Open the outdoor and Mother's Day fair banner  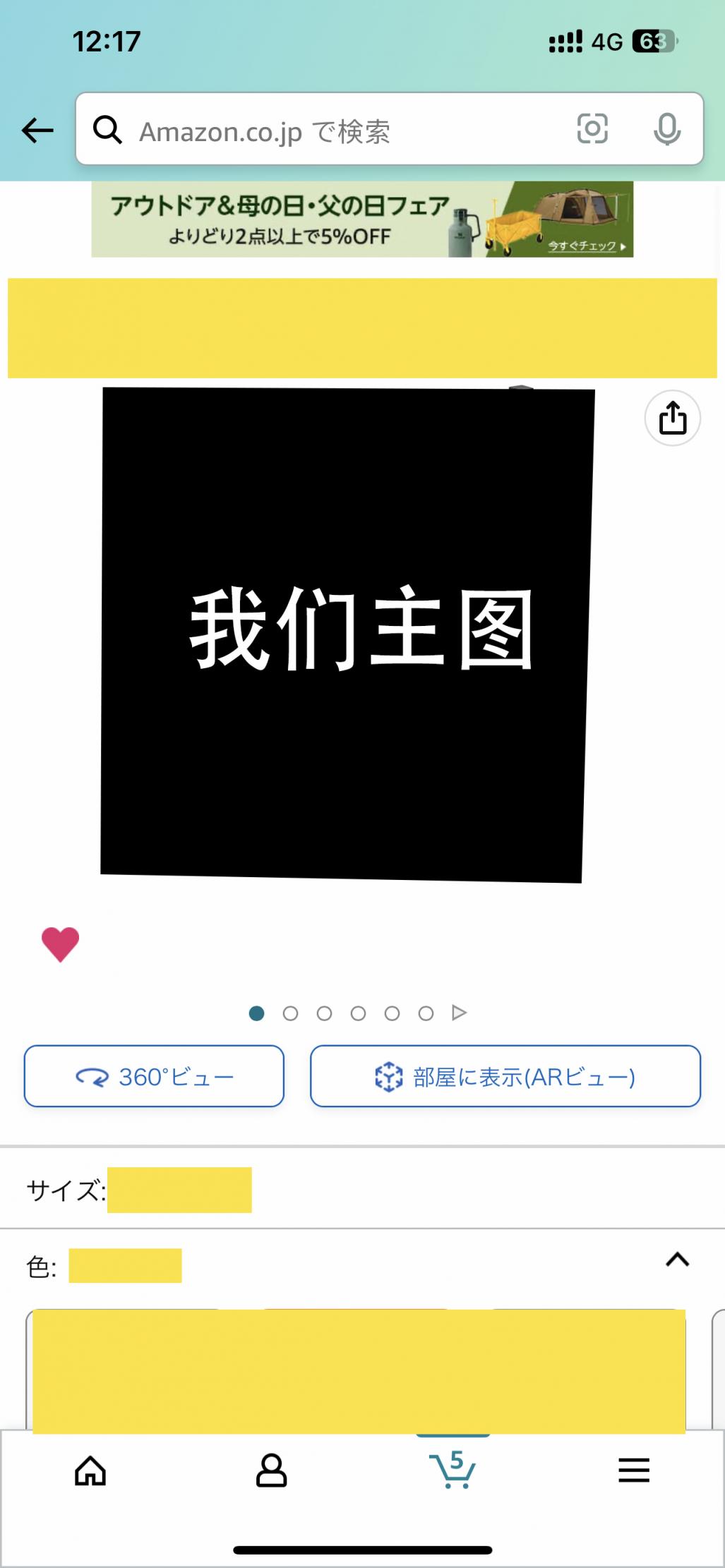pos(362,219)
